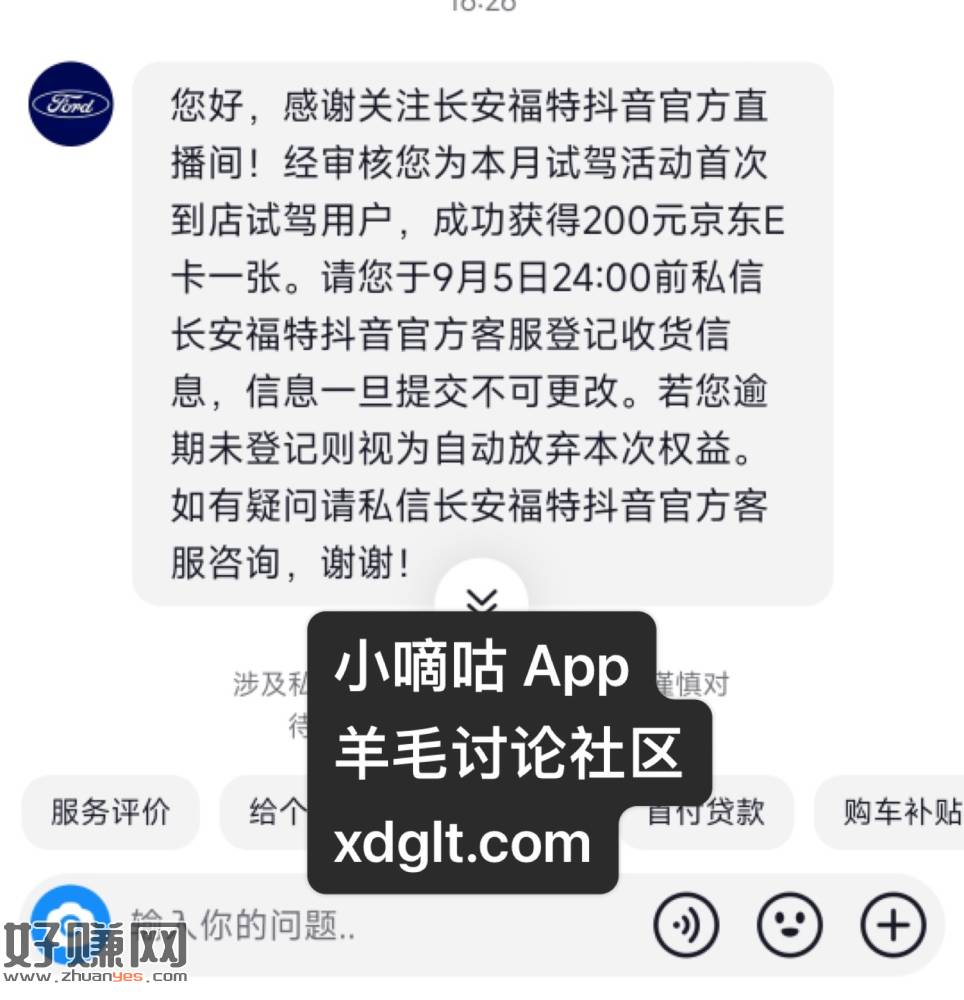This screenshot has width=964, height=1000.
Task: Select the 首付贷款 quick chip
Action: point(712,812)
